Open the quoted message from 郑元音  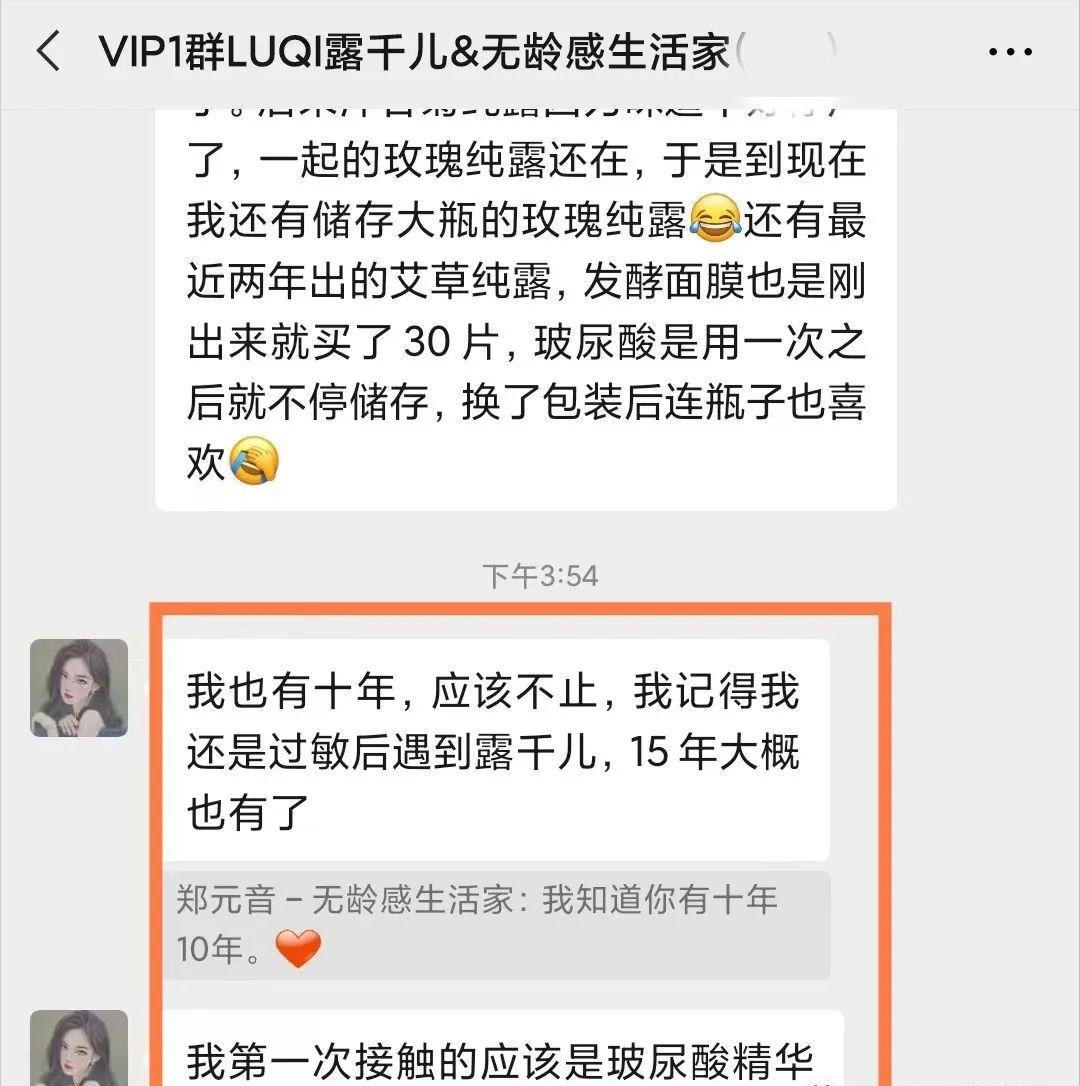[500, 925]
